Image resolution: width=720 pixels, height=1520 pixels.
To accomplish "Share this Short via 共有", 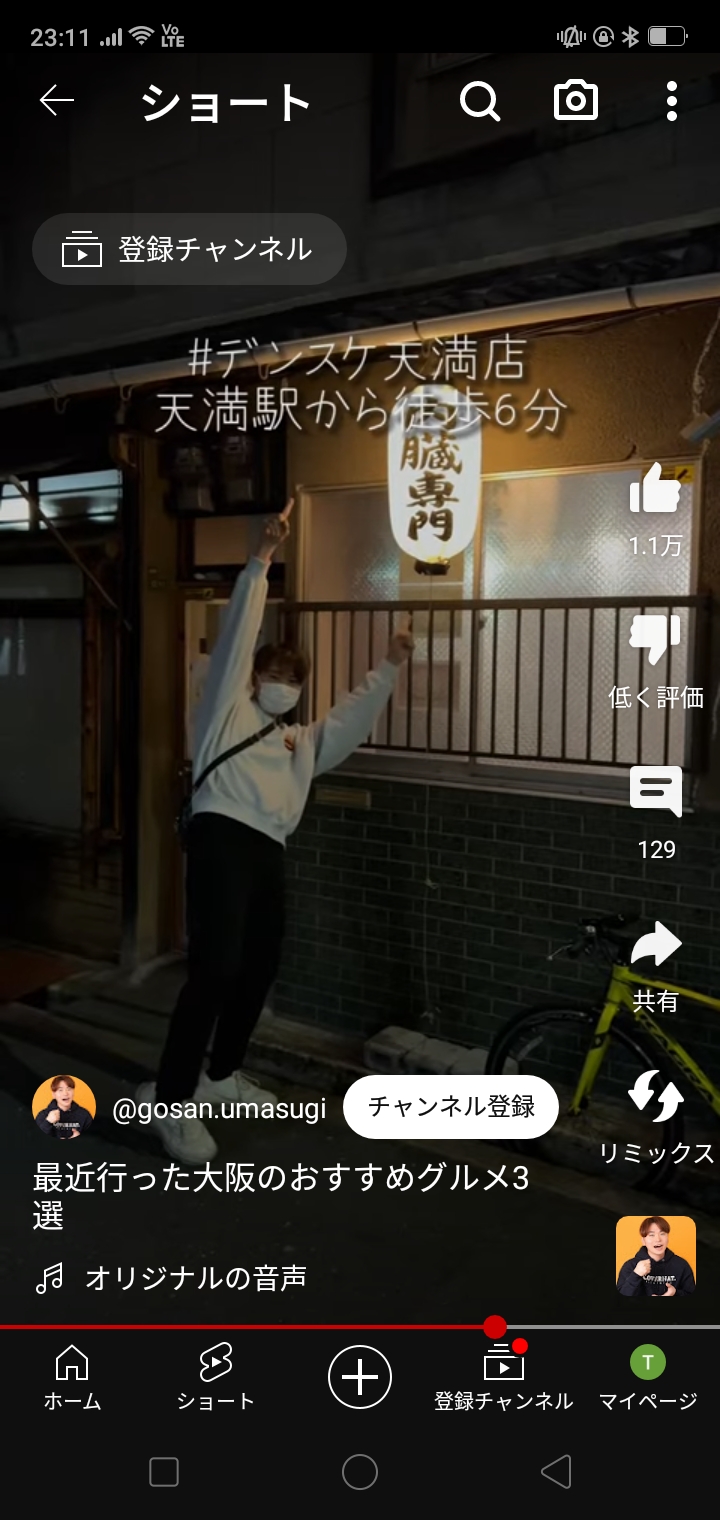I will pos(656,945).
